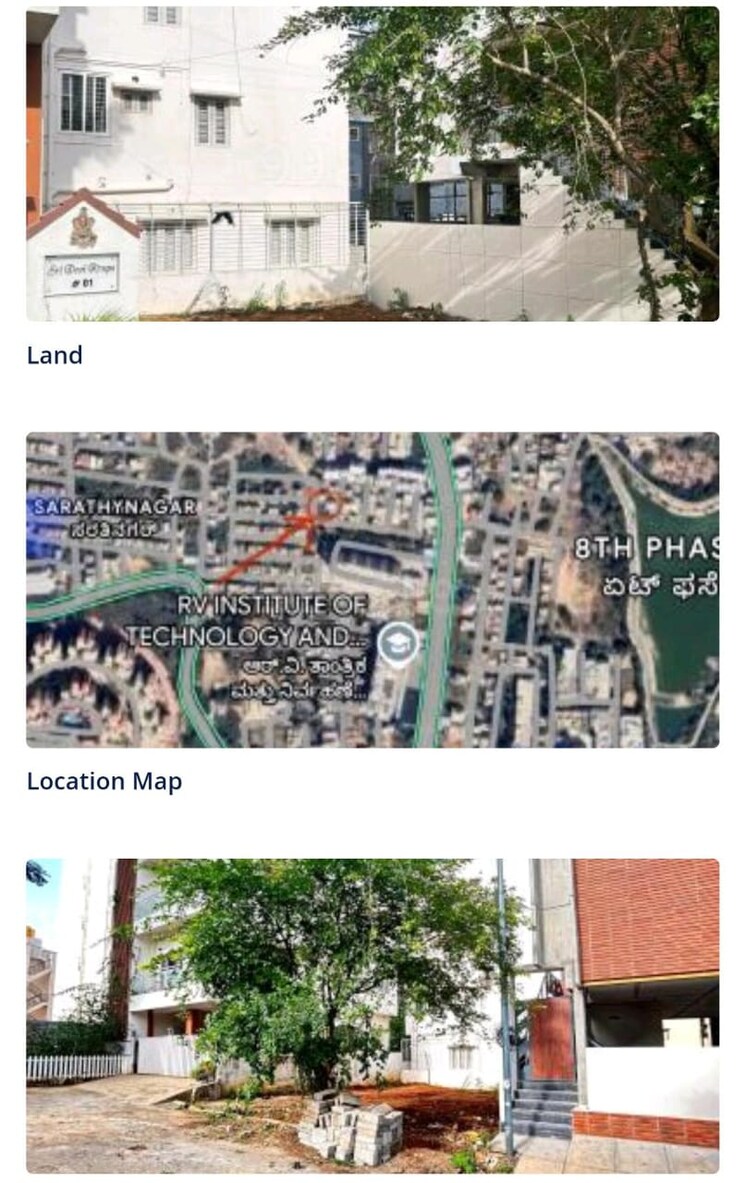View the Location Map image
Screen dimensions: 745x1183
point(372,590)
